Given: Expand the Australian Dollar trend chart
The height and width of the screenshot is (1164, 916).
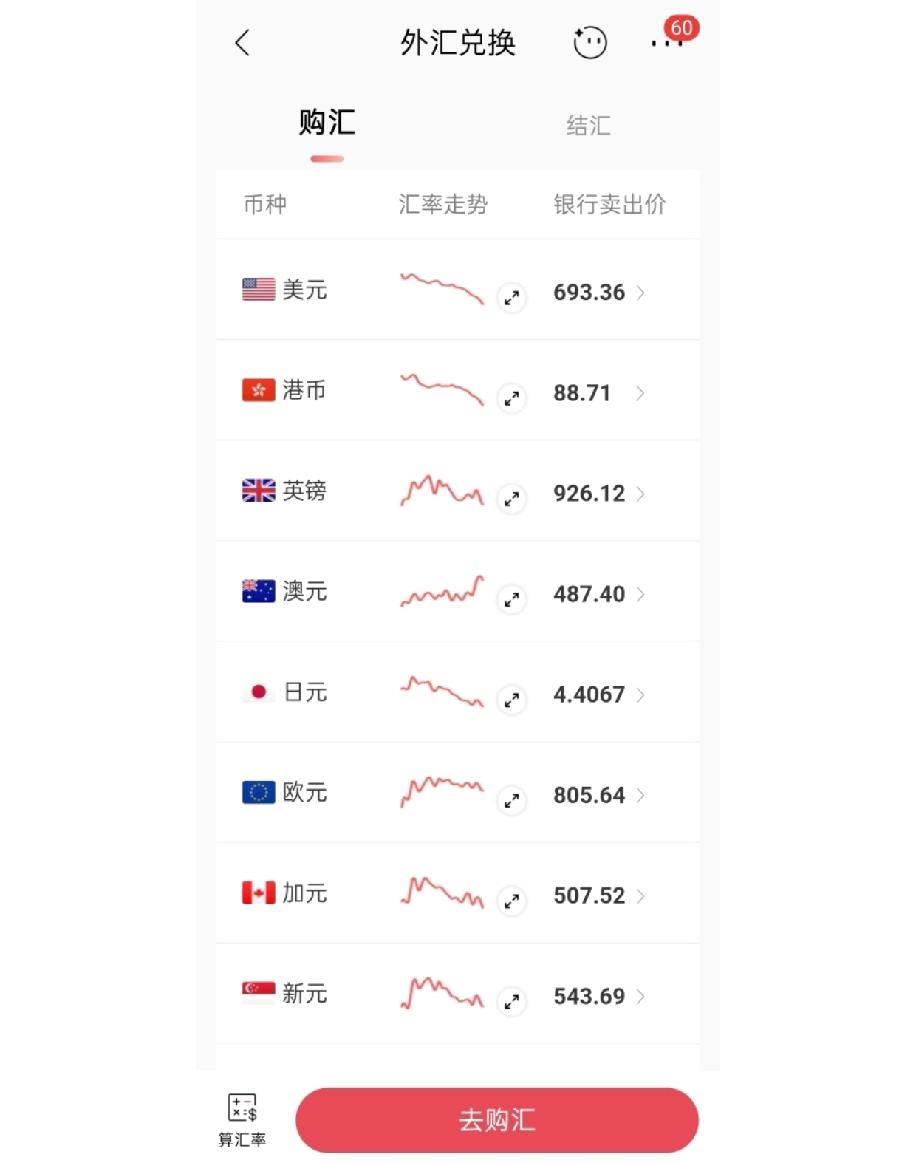Looking at the screenshot, I should (511, 601).
